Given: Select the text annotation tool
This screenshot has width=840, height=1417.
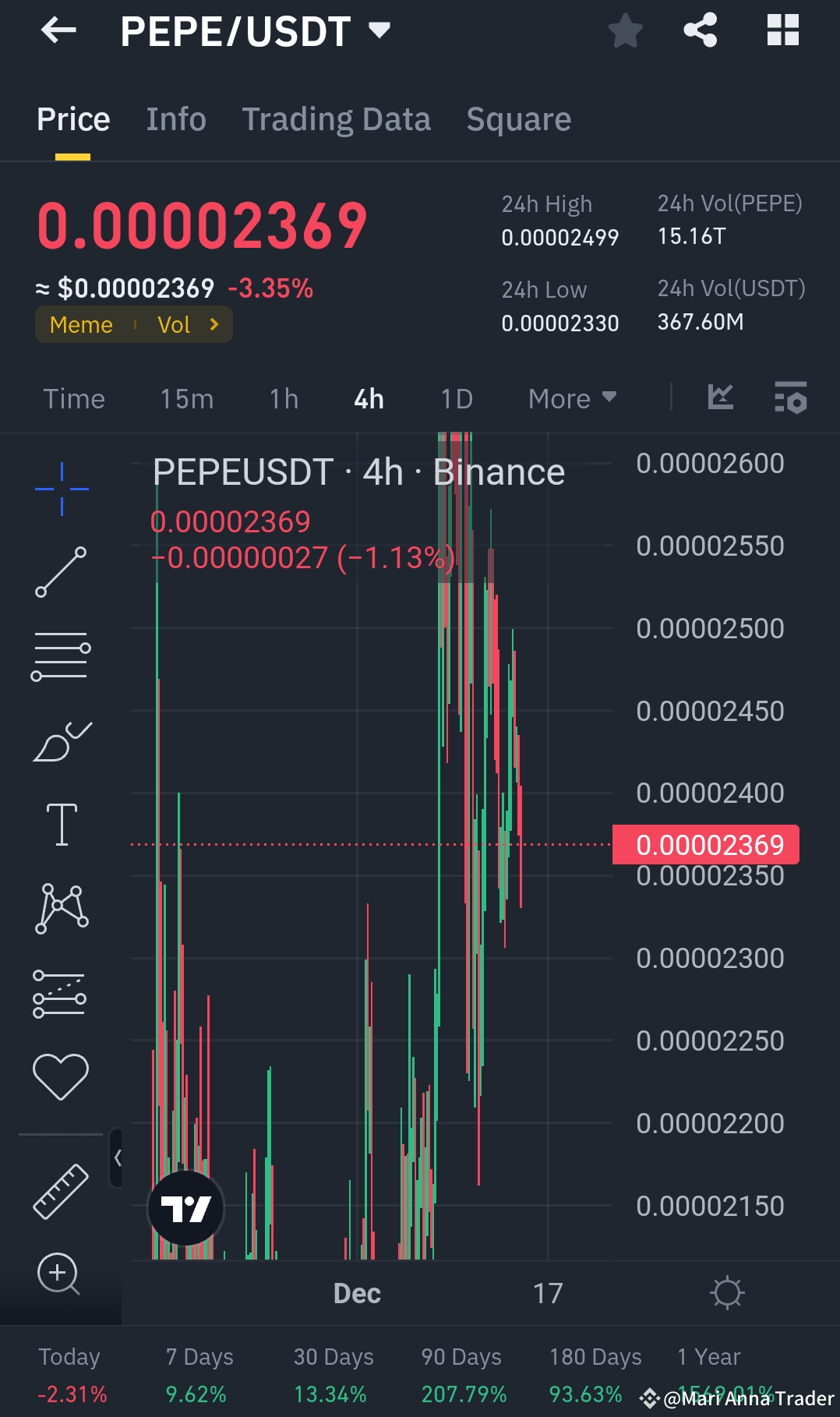Looking at the screenshot, I should click(x=61, y=825).
